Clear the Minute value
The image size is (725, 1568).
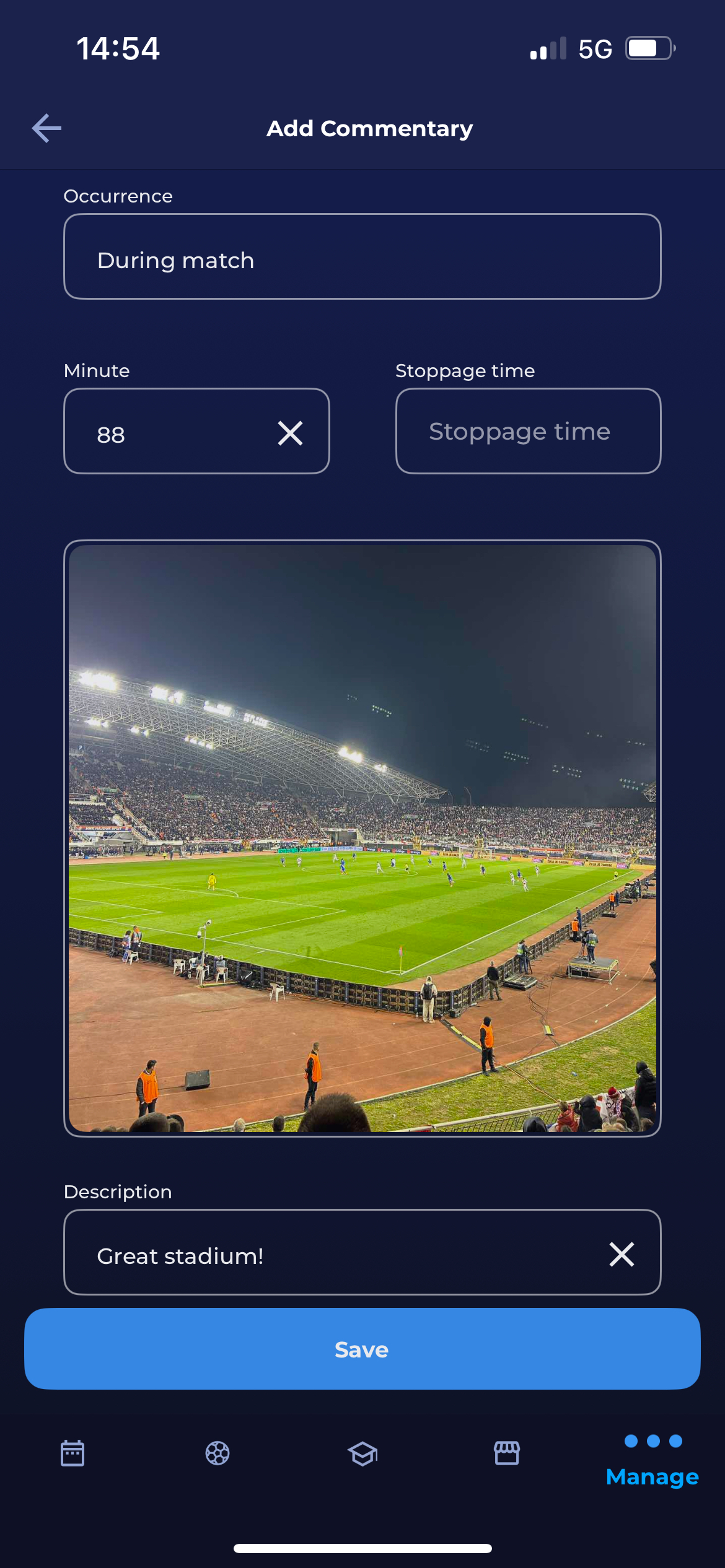coord(290,433)
